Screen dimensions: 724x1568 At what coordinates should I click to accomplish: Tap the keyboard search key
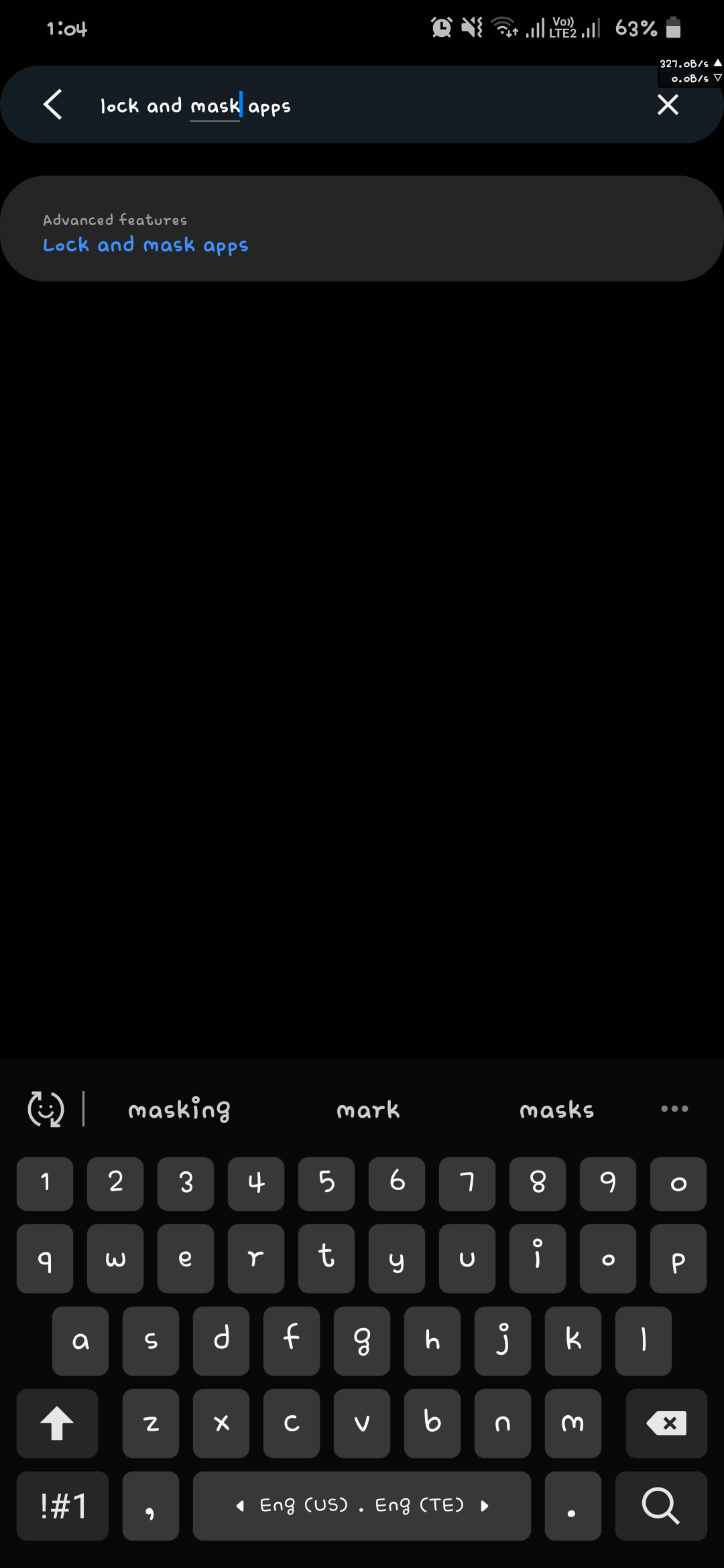pyautogui.click(x=660, y=1506)
